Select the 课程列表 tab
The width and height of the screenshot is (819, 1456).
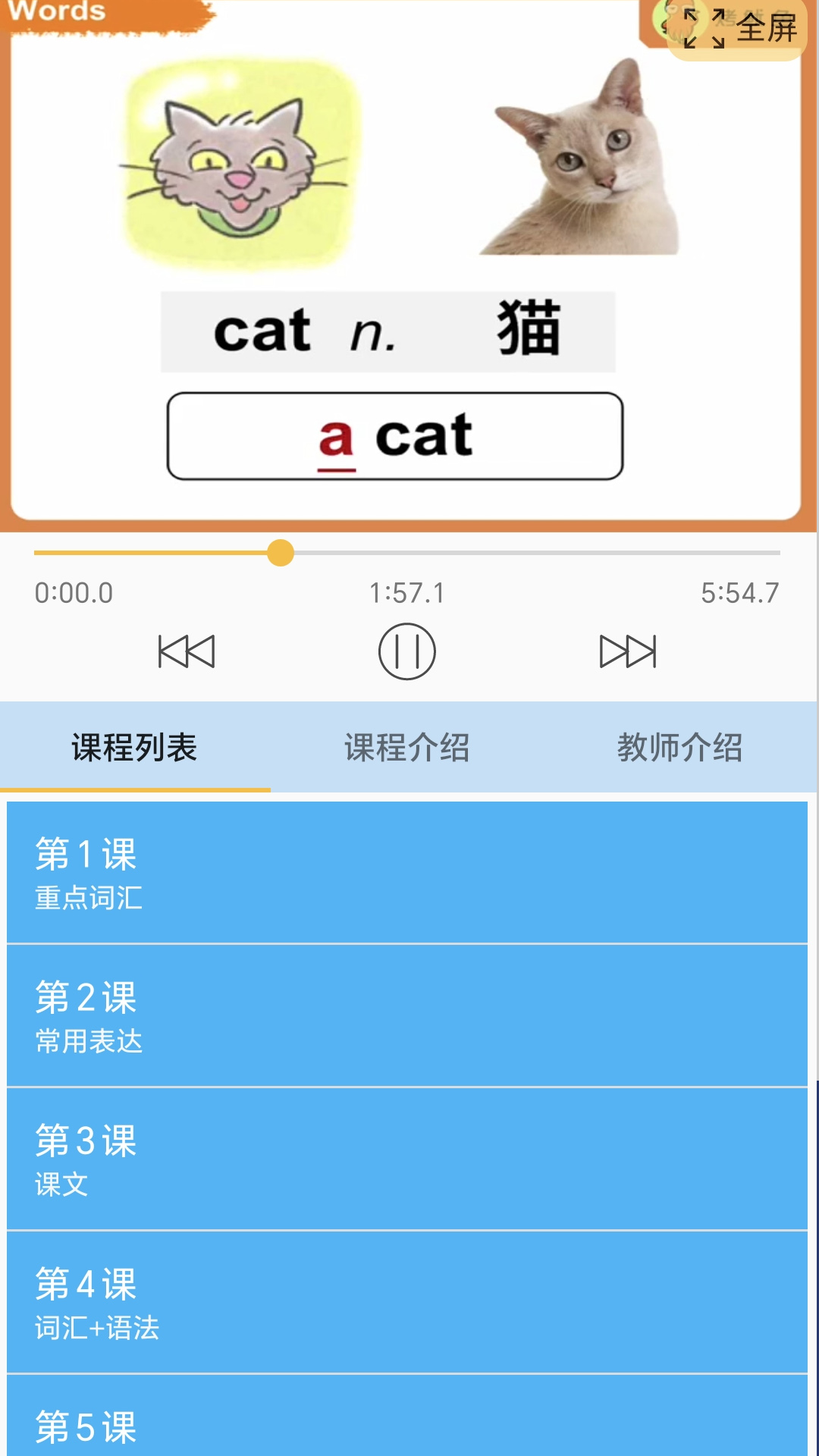[x=135, y=748]
